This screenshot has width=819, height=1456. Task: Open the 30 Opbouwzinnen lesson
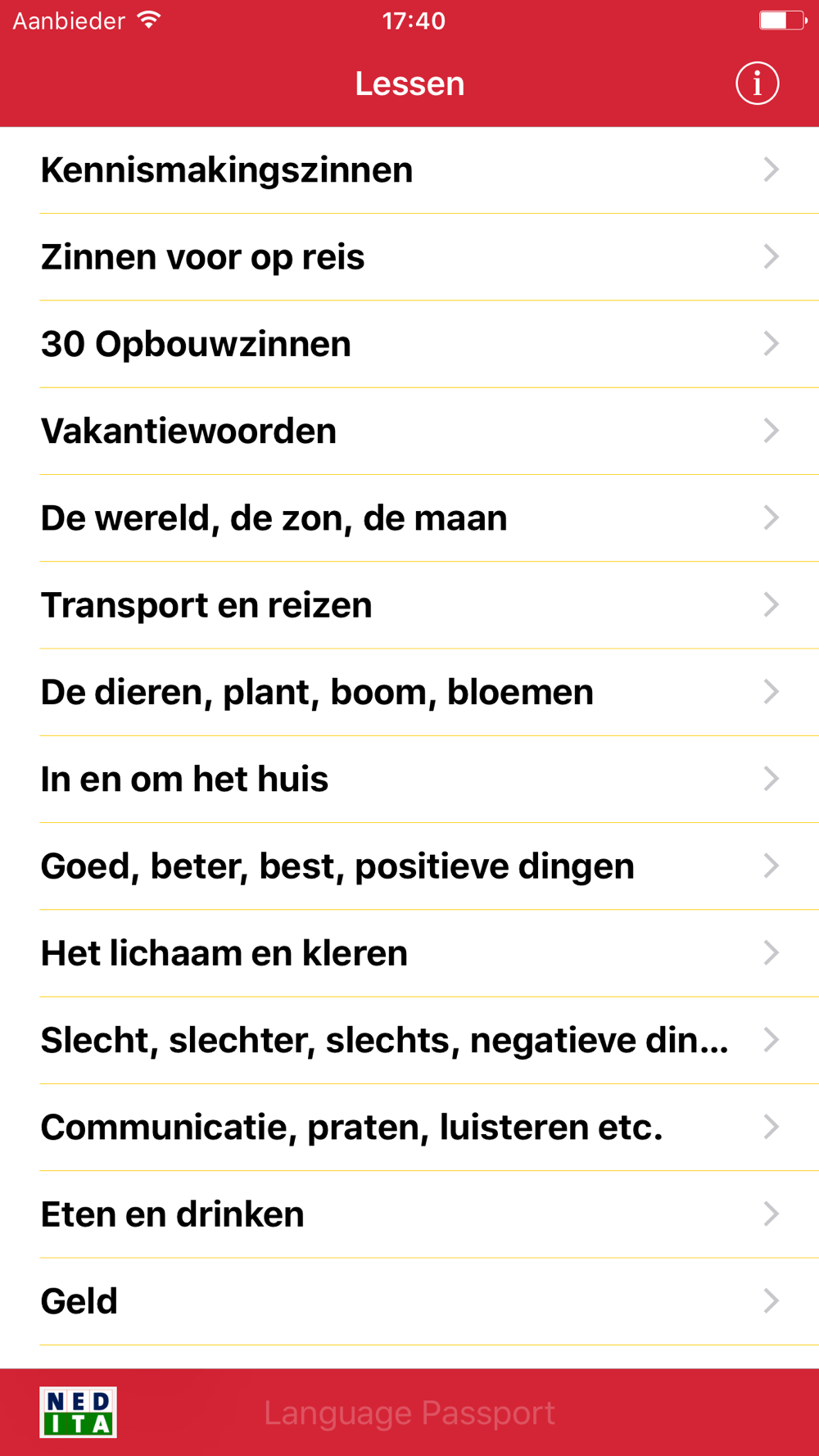click(x=409, y=344)
